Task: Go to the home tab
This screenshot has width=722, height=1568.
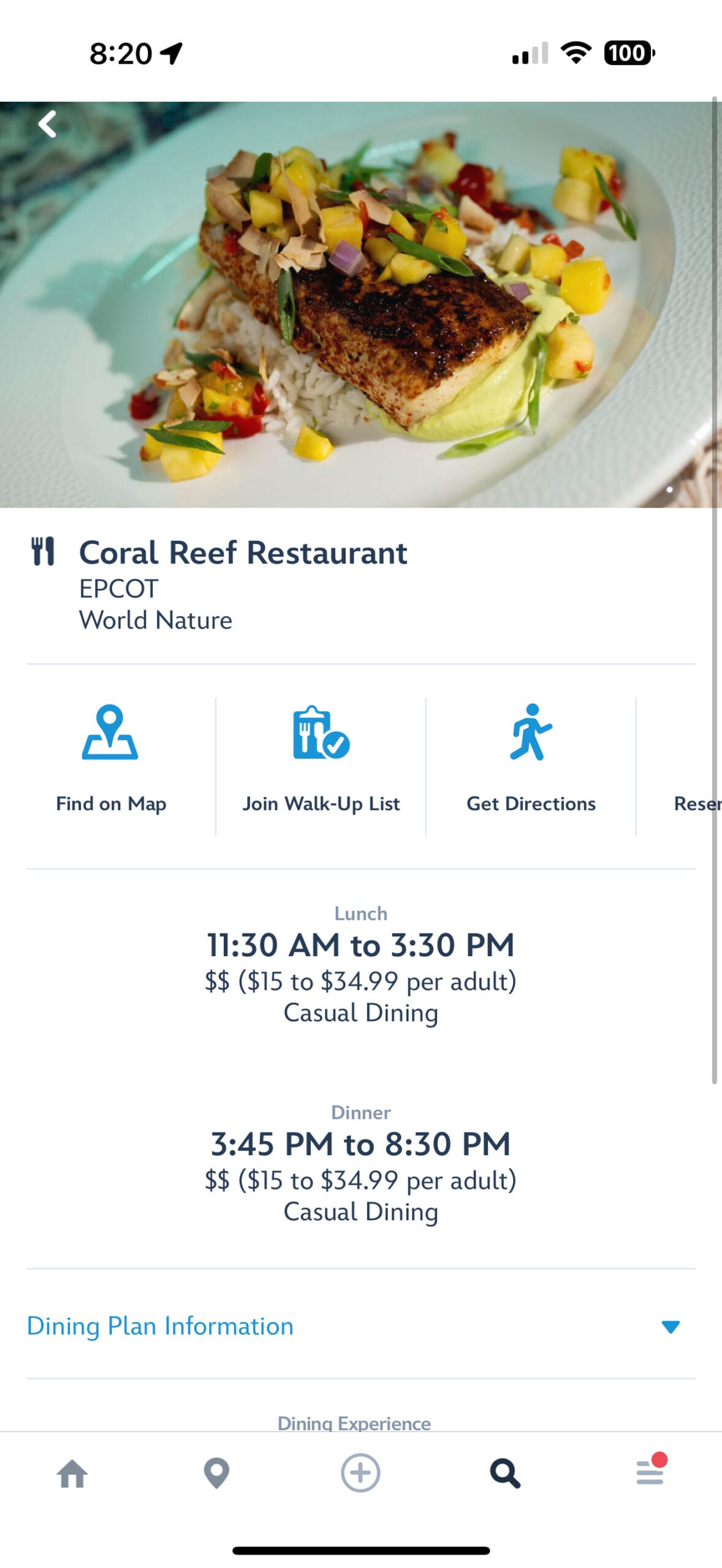Action: [x=72, y=1474]
